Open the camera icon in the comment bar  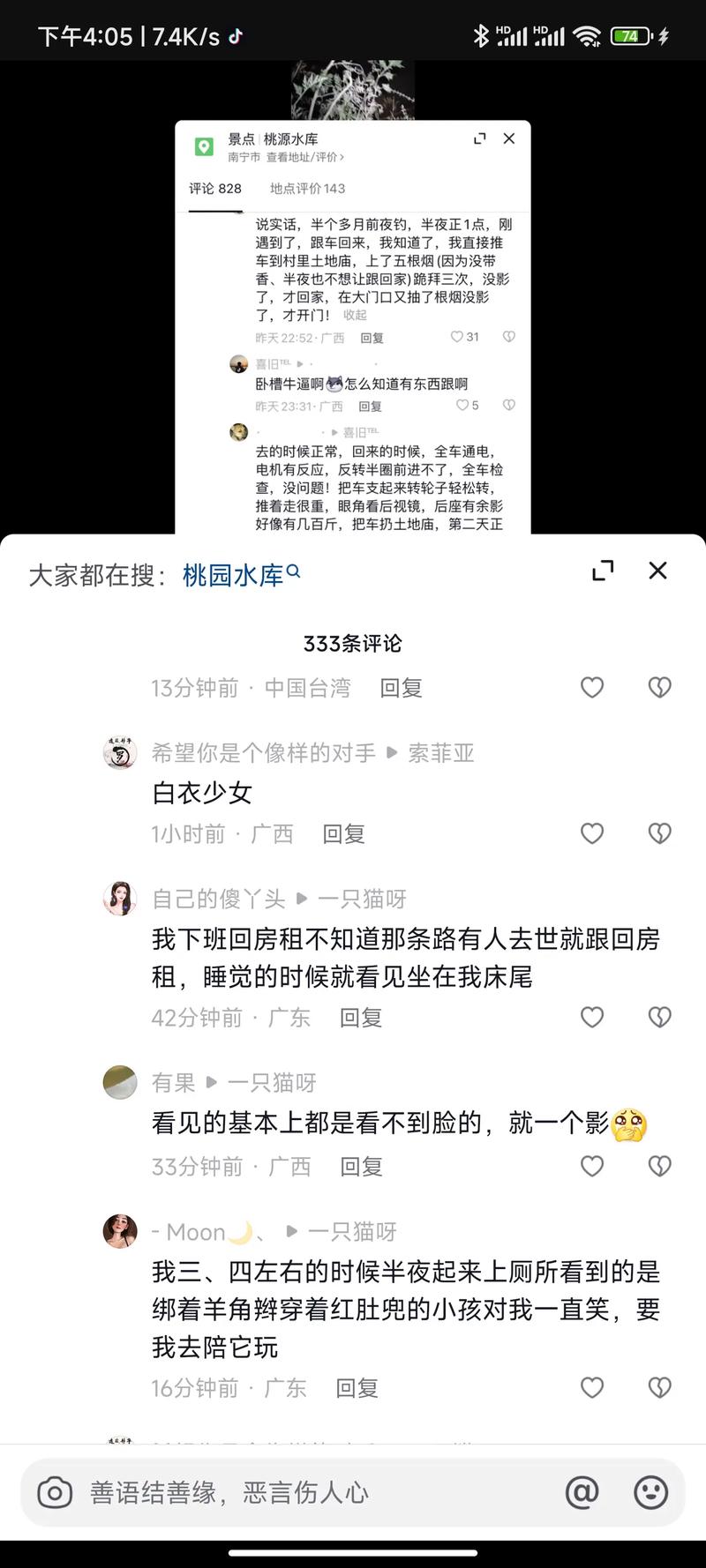point(56,1492)
